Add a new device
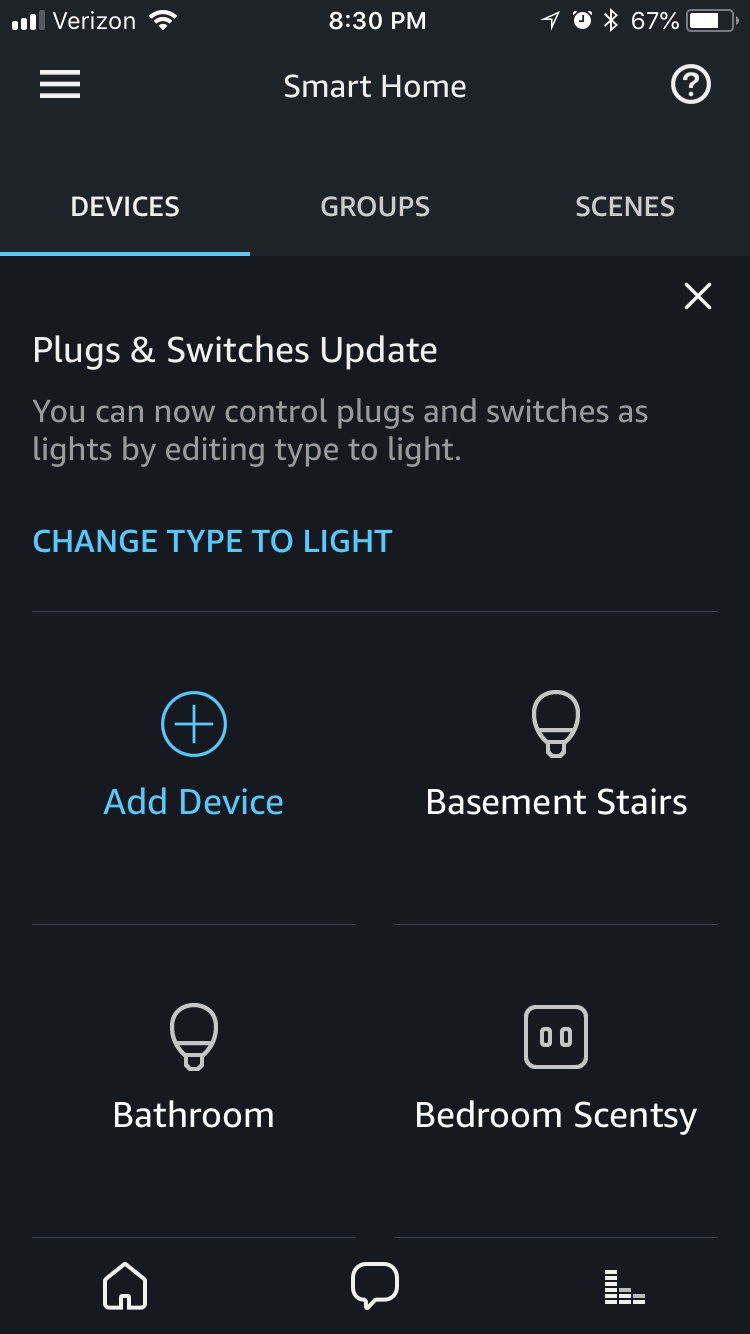This screenshot has height=1334, width=750. (194, 755)
